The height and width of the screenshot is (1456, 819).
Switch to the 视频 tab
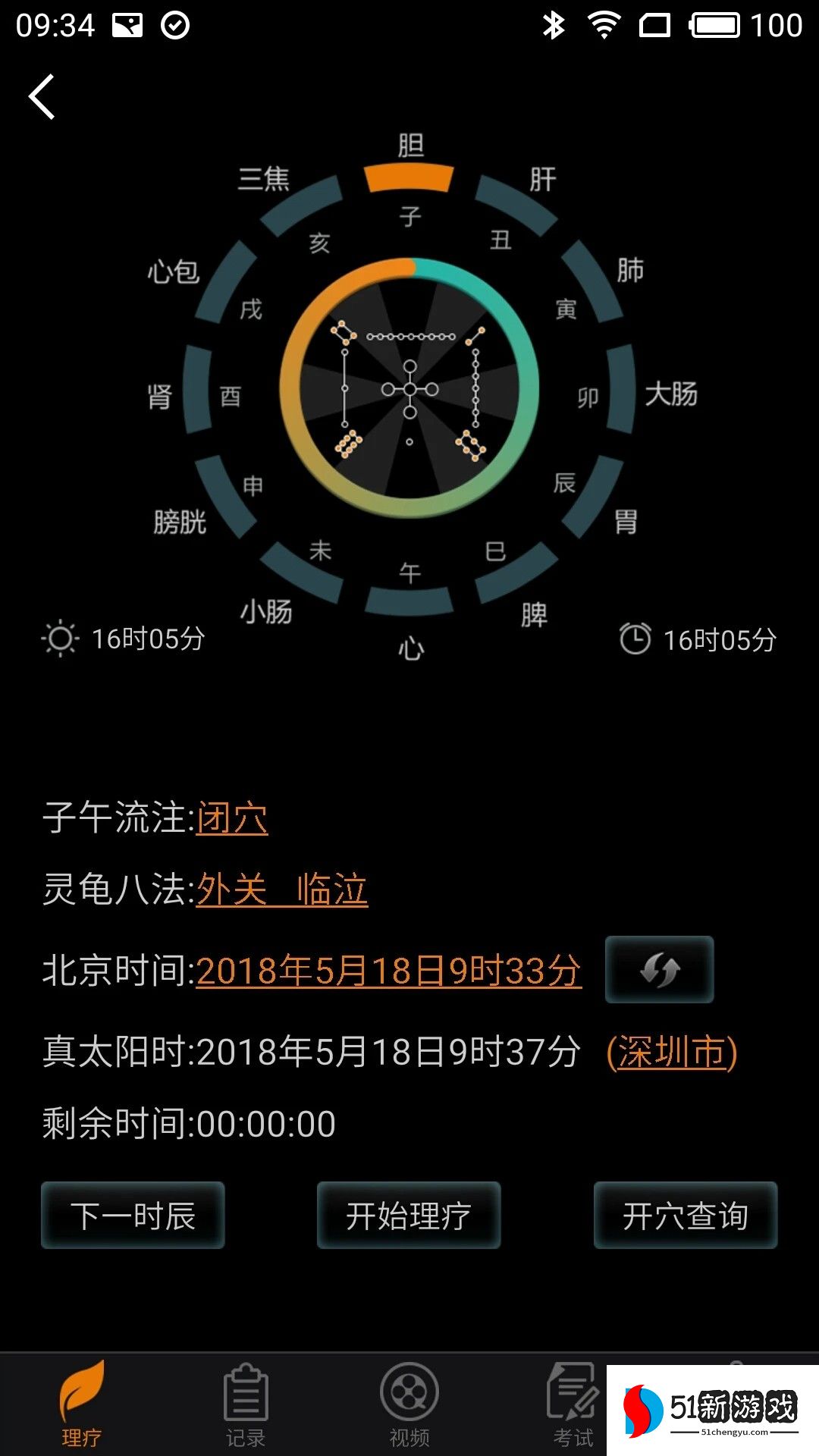click(x=409, y=1404)
